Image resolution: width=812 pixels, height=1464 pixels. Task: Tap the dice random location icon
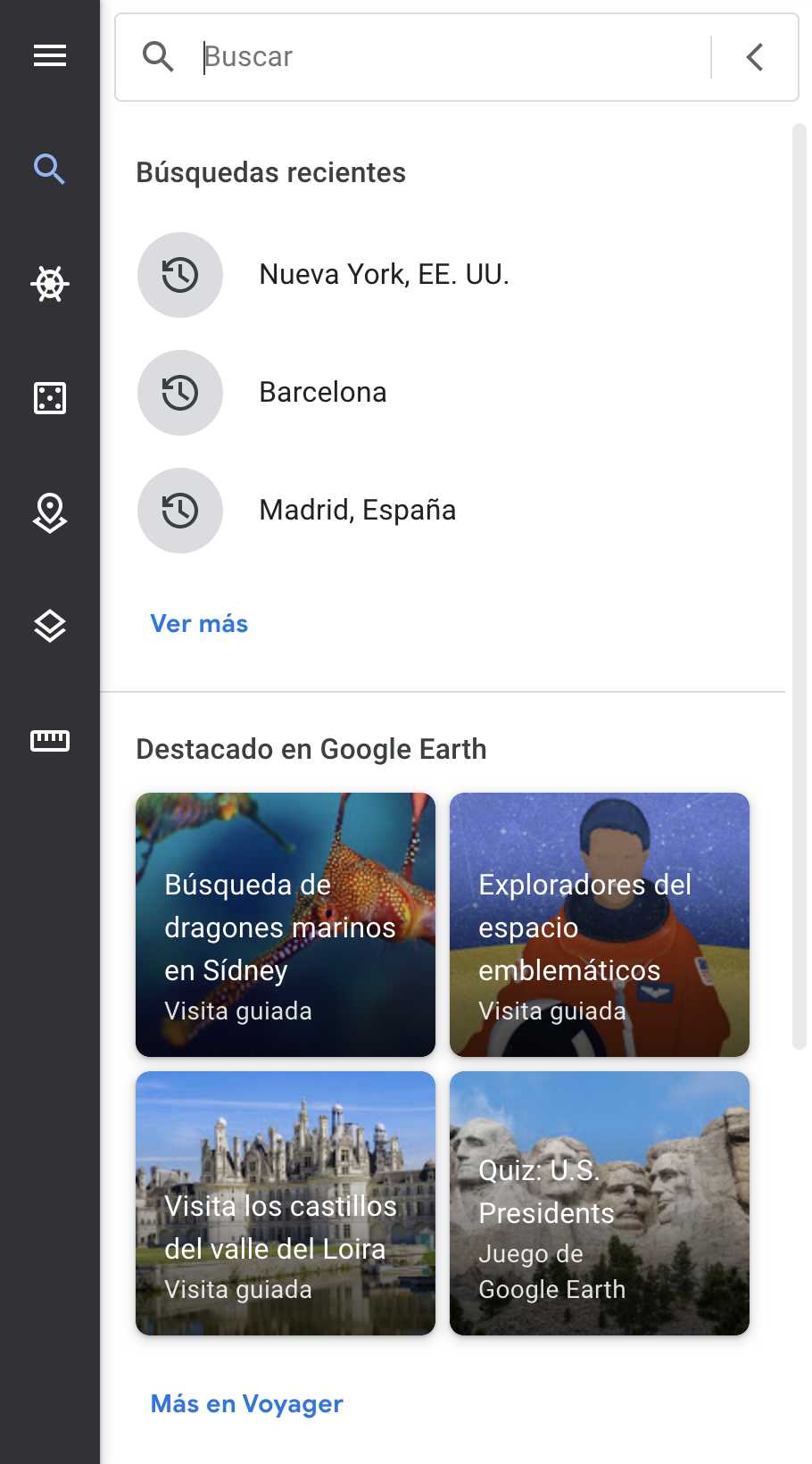[x=50, y=398]
